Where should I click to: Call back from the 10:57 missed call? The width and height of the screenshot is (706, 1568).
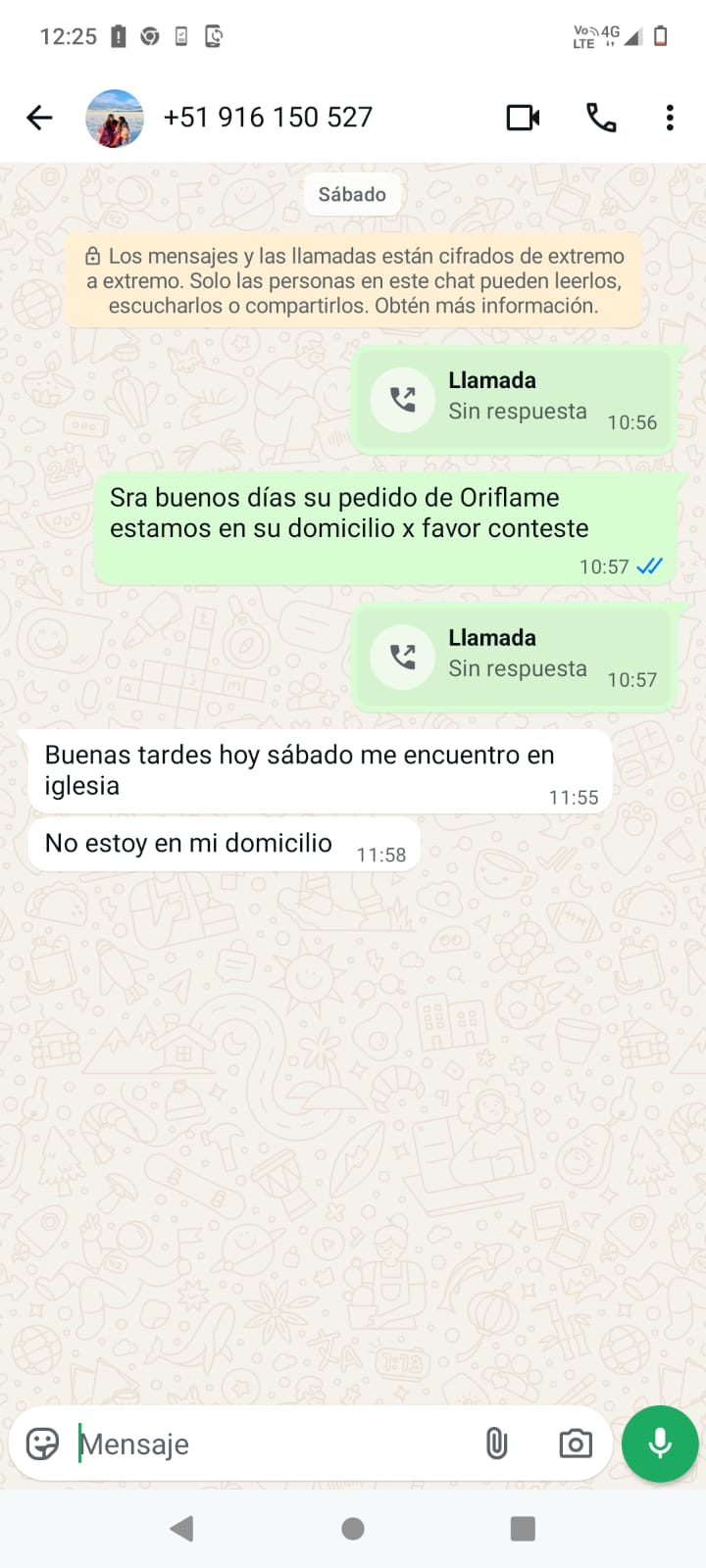(x=403, y=657)
